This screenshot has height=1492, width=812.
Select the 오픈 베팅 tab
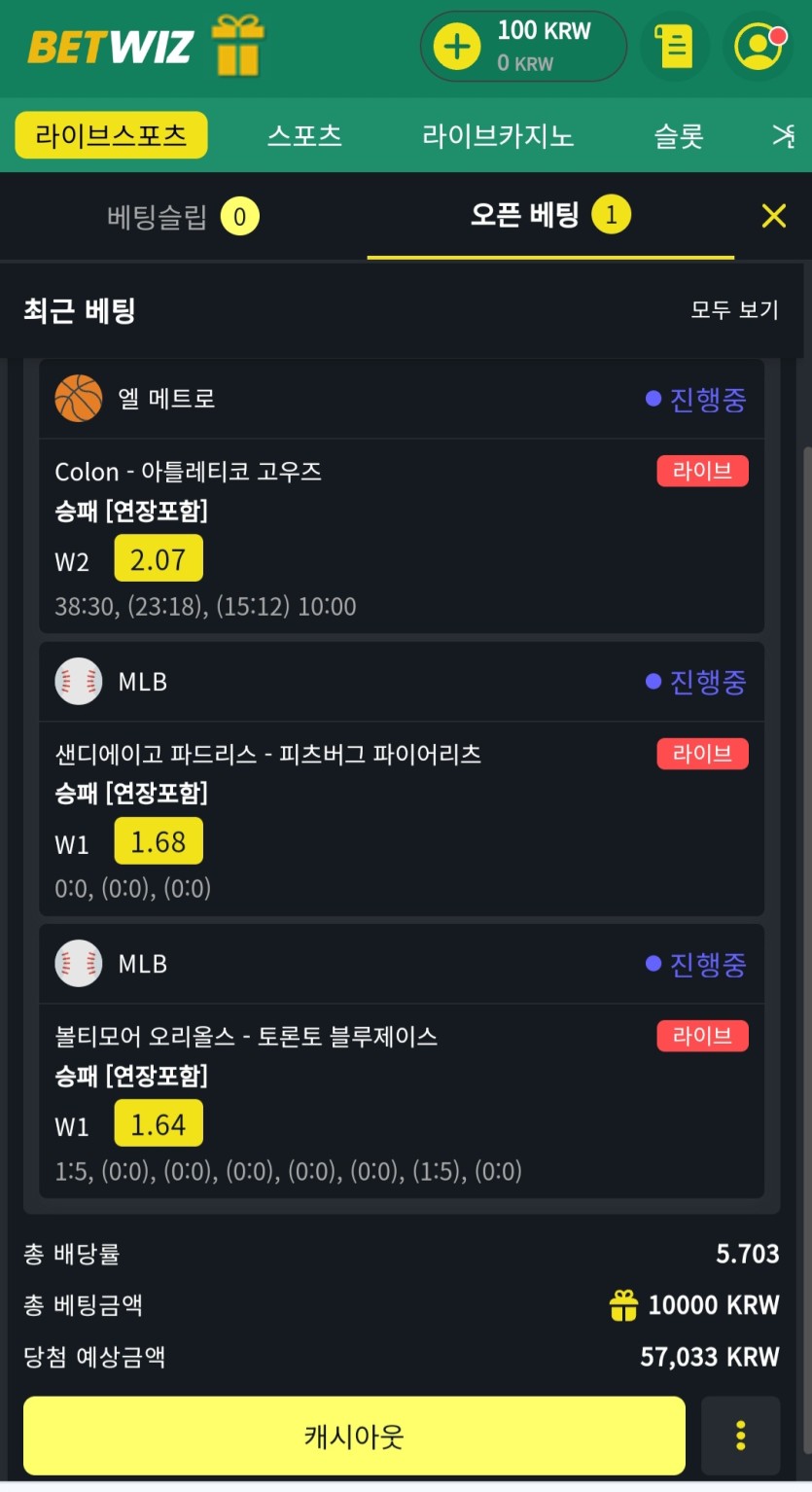click(x=550, y=215)
